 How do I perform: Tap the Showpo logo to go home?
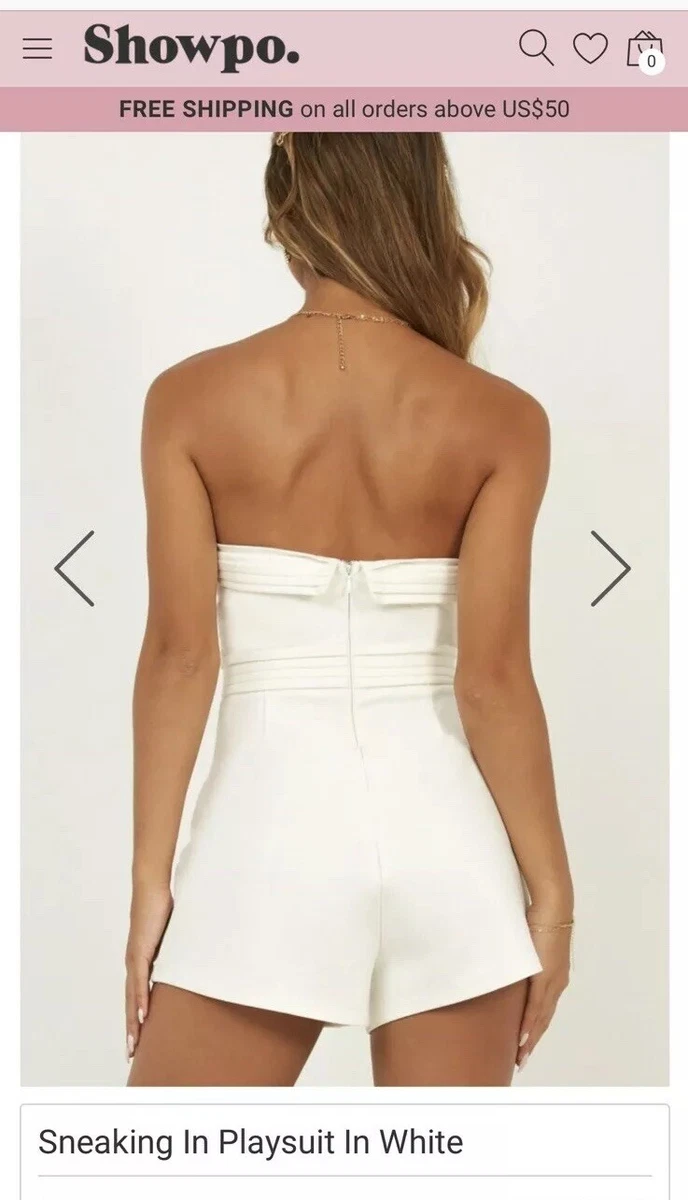pos(191,47)
